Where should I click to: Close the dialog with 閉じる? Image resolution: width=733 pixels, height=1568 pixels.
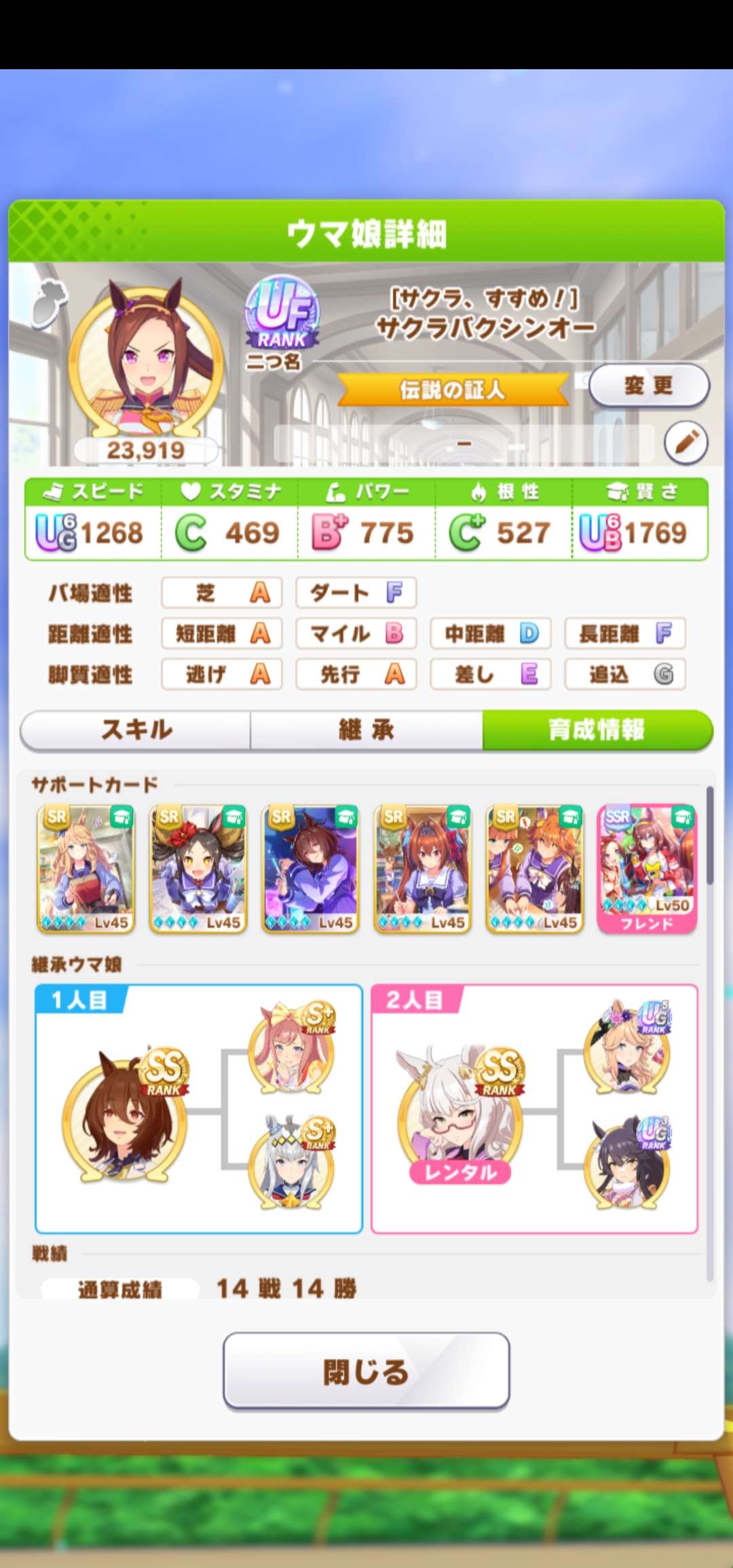tap(366, 1371)
